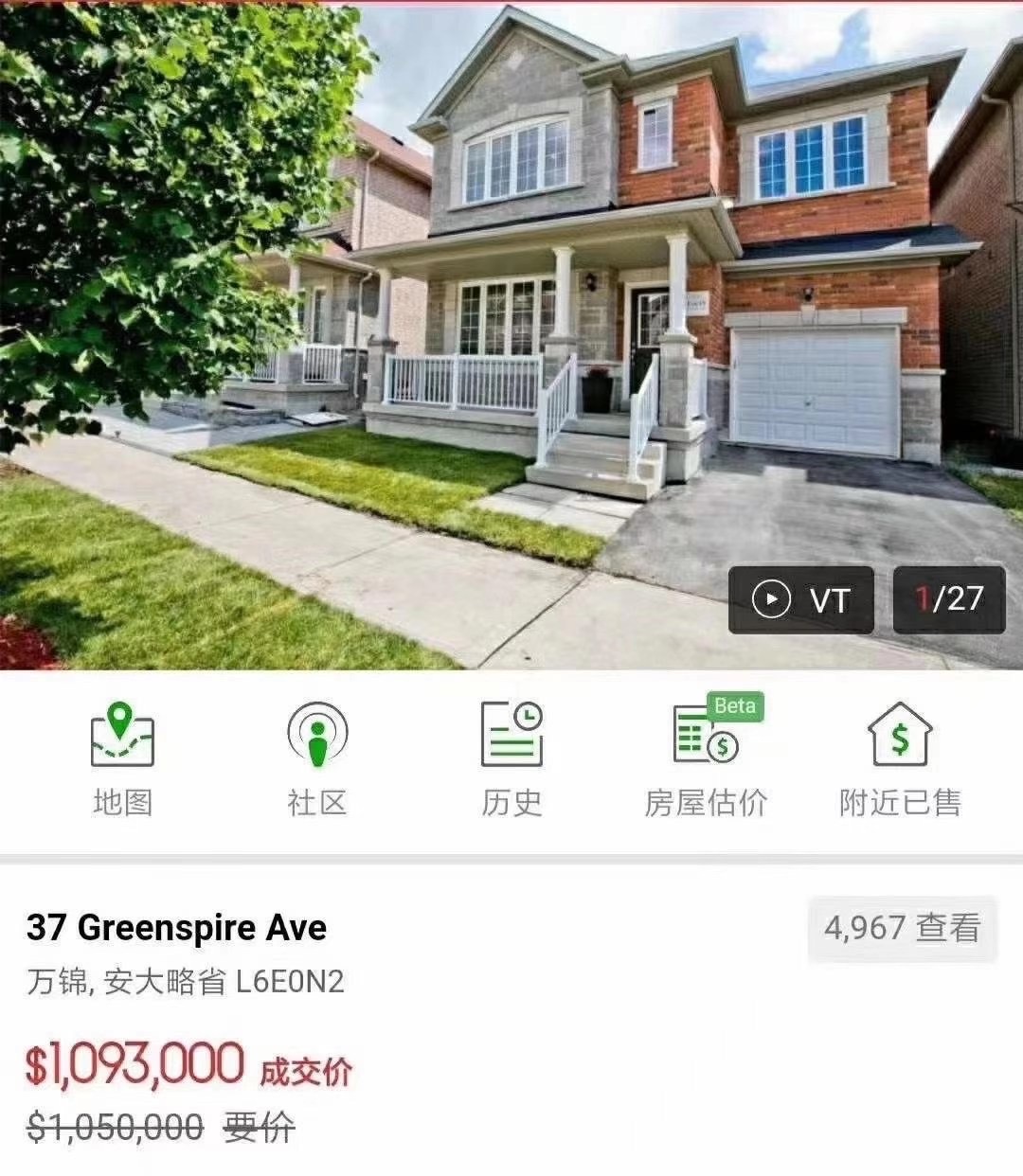Open the main house photo
This screenshot has width=1023, height=1176.
coord(511,284)
